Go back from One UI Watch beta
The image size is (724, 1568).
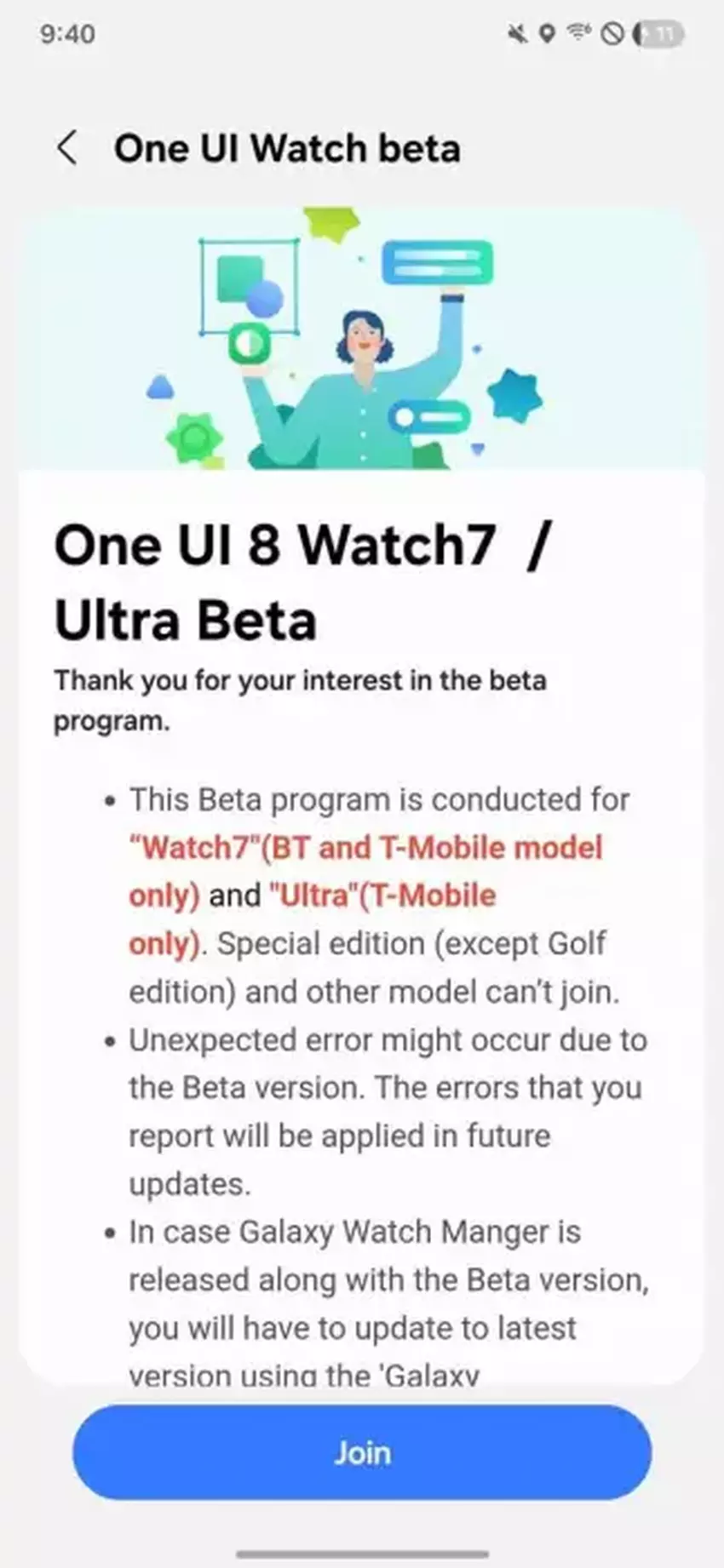(x=67, y=148)
